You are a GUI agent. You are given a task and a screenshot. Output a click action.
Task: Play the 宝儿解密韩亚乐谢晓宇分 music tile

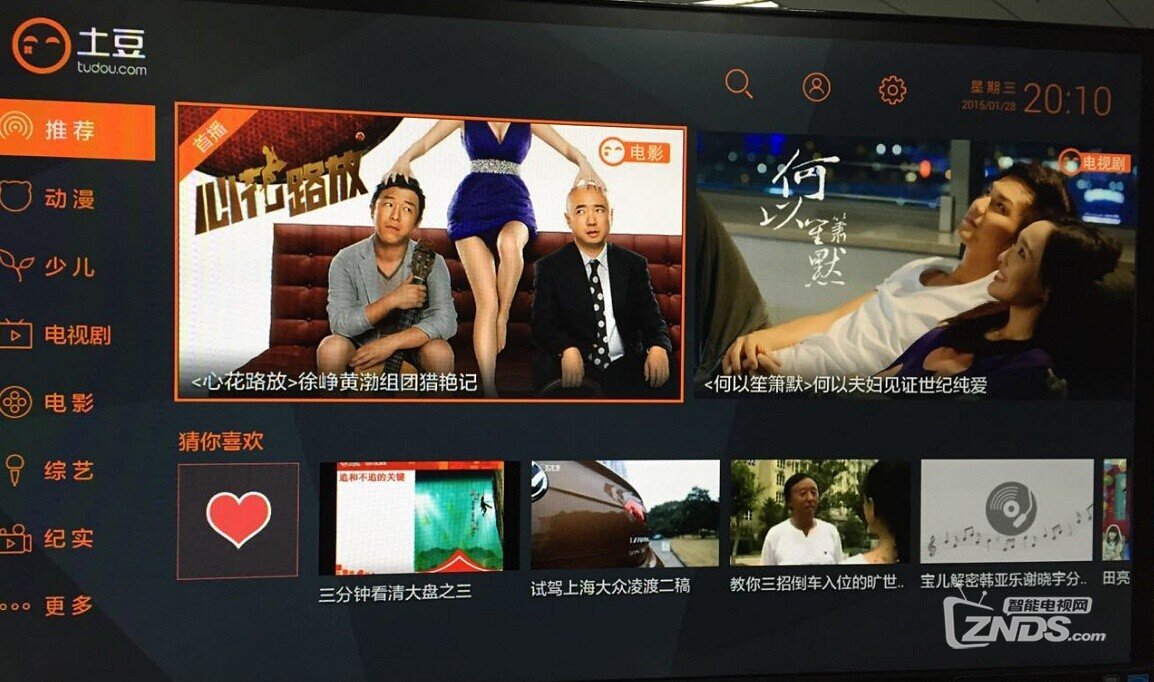[1006, 510]
